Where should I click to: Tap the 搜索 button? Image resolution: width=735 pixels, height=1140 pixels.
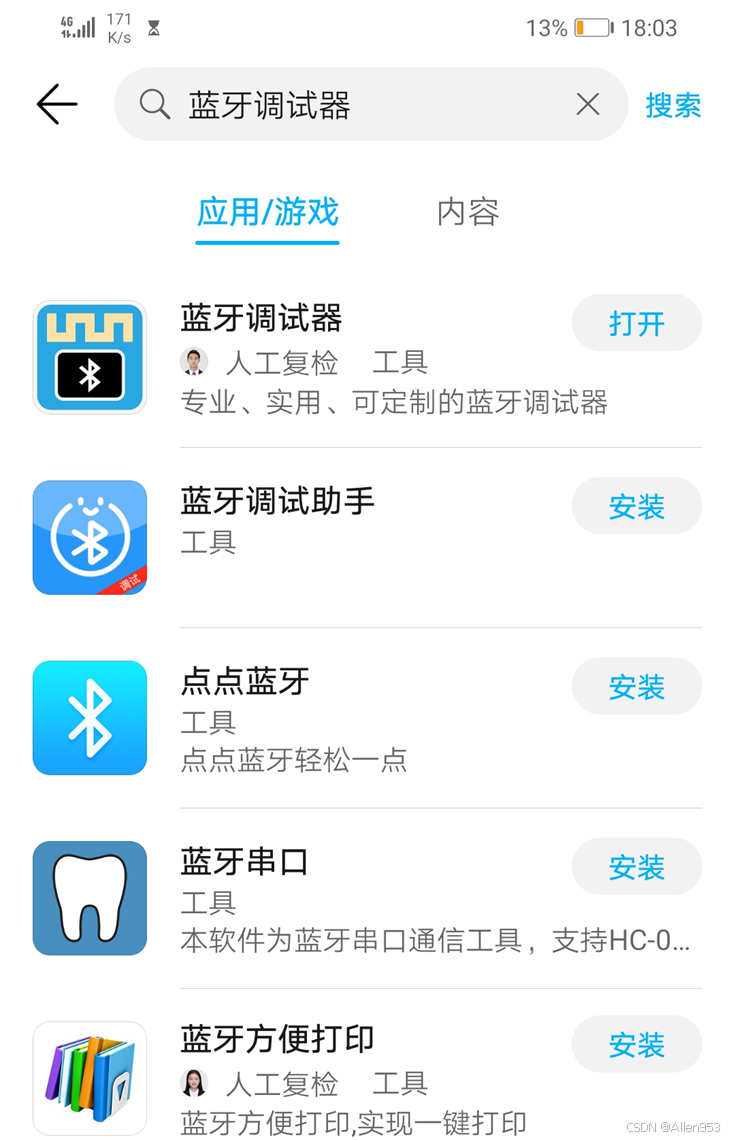[x=673, y=105]
